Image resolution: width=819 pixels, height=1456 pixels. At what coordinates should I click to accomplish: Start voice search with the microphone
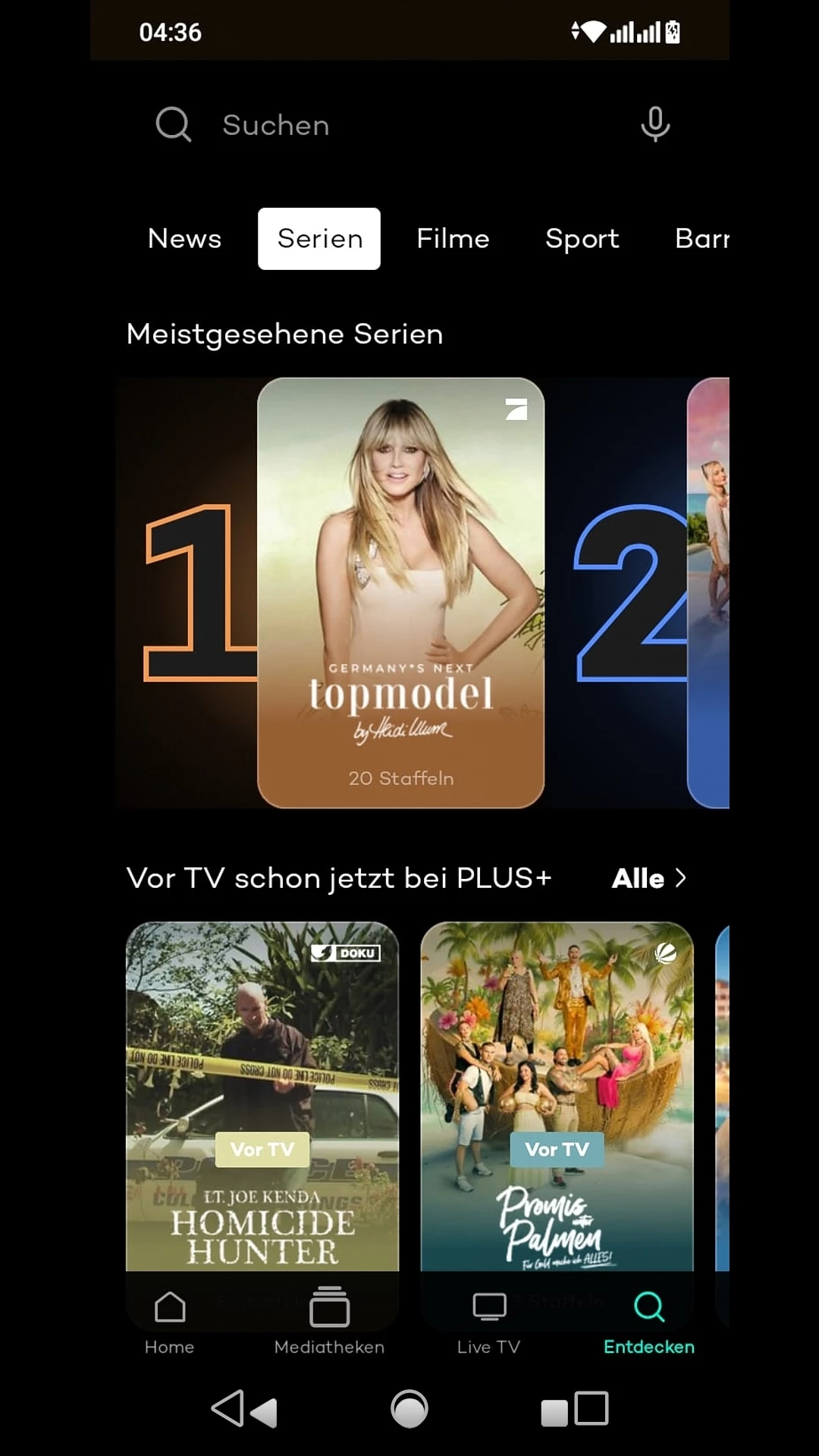655,125
